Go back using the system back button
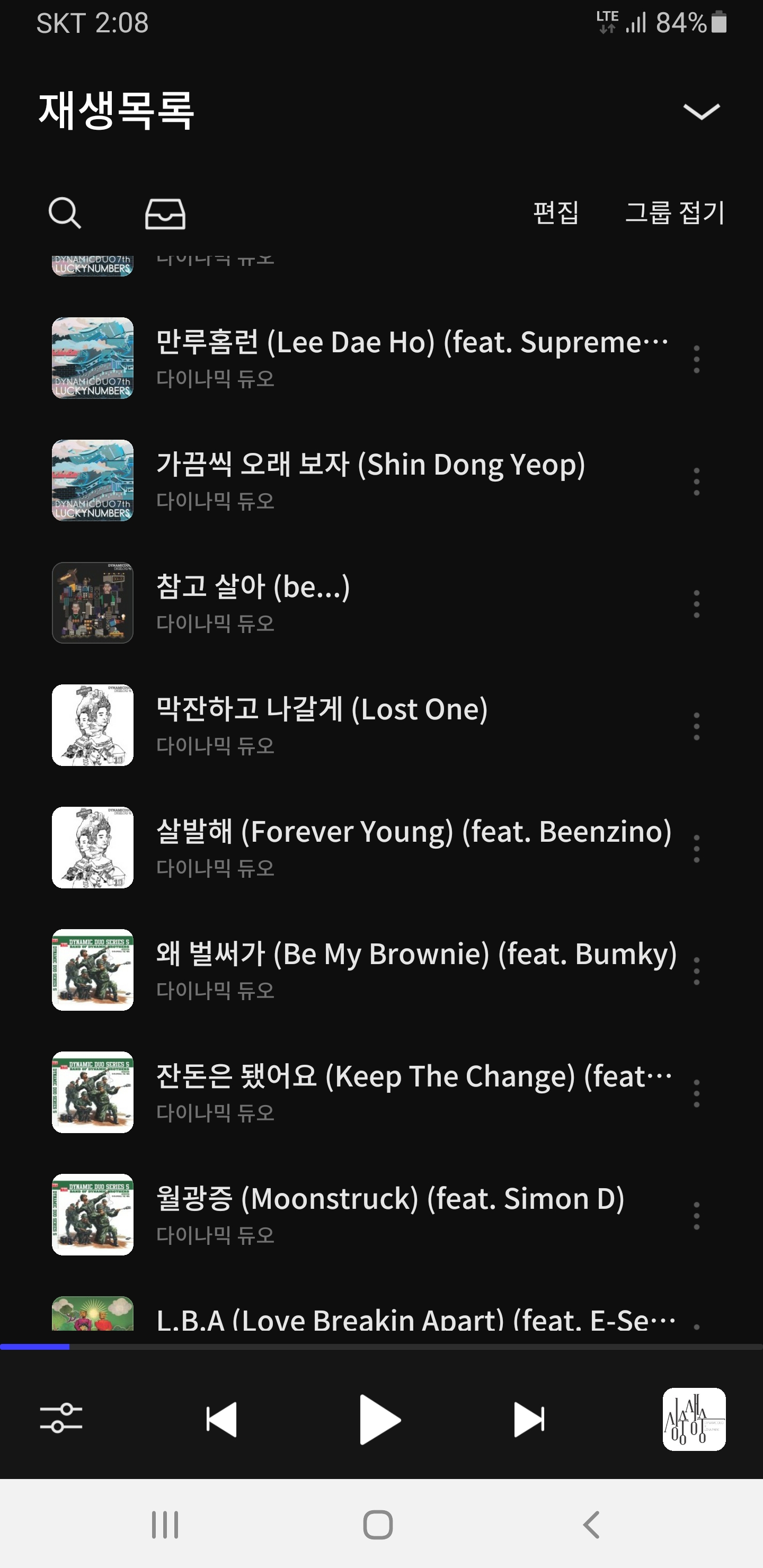The image size is (763, 1568). 592,1525
